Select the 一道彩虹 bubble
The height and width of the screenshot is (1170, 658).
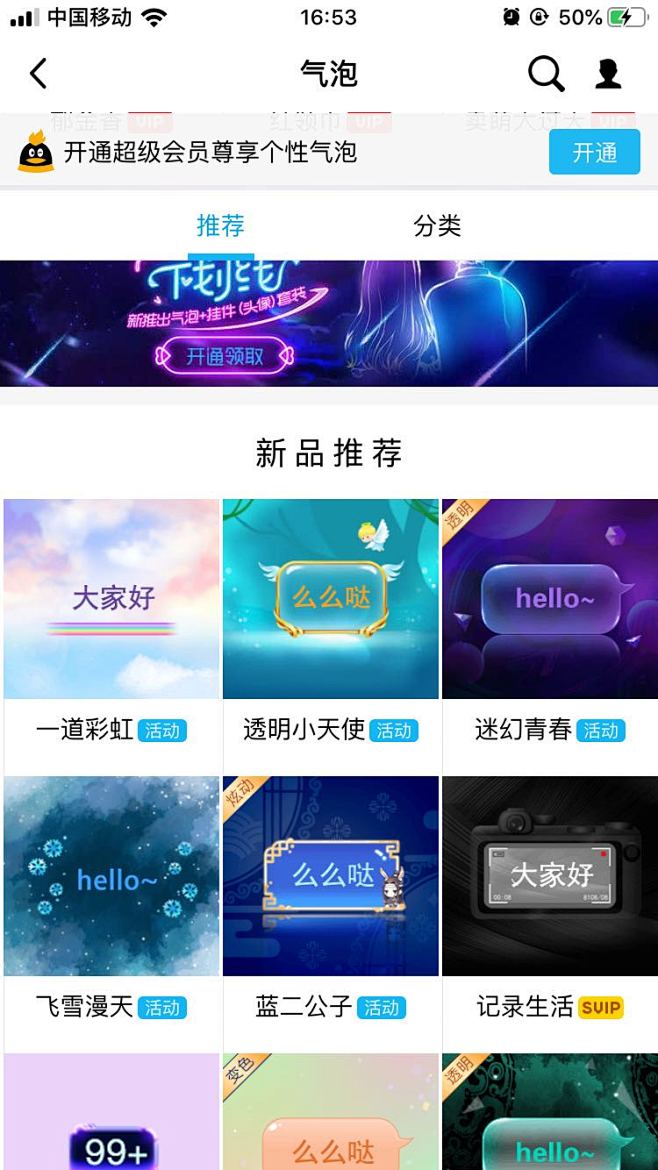(111, 598)
